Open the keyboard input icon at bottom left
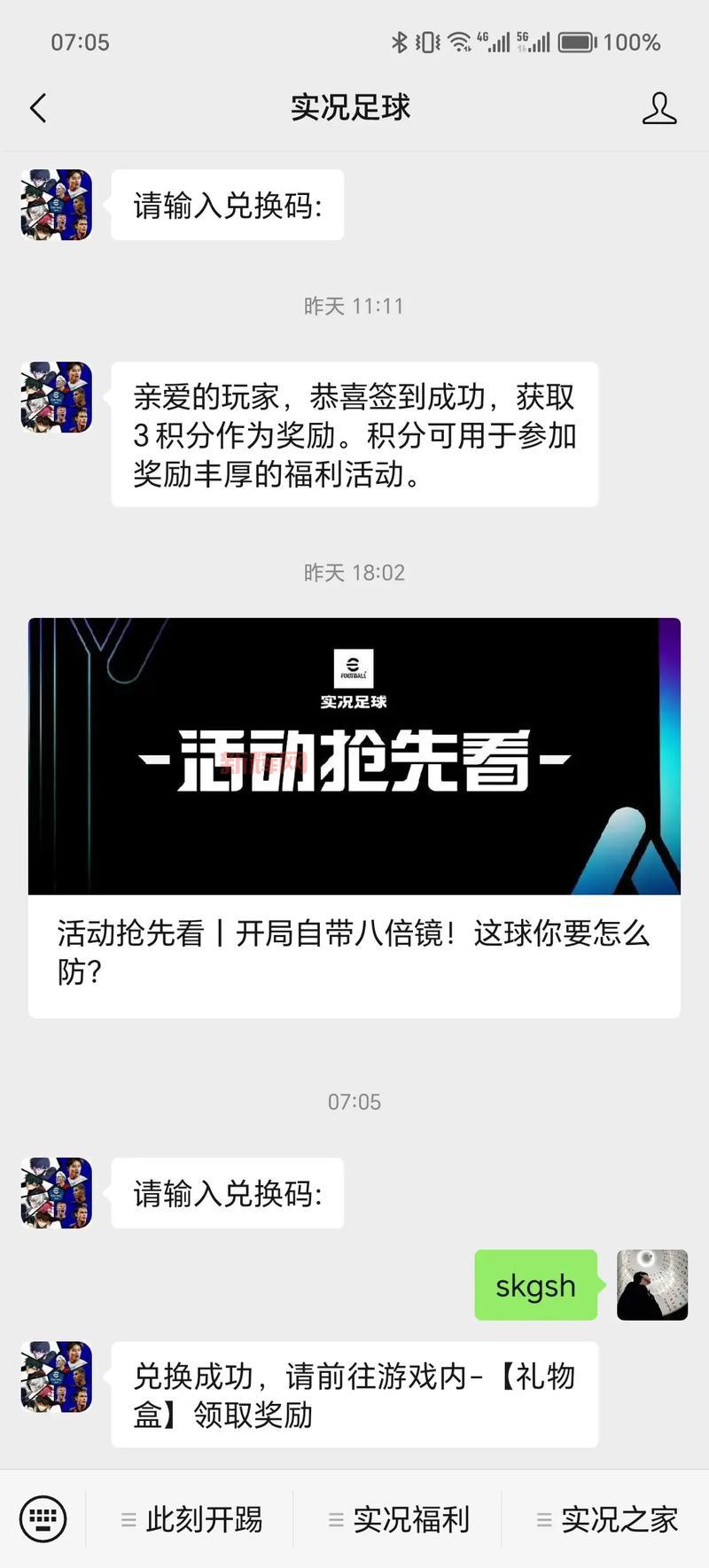 (43, 1517)
